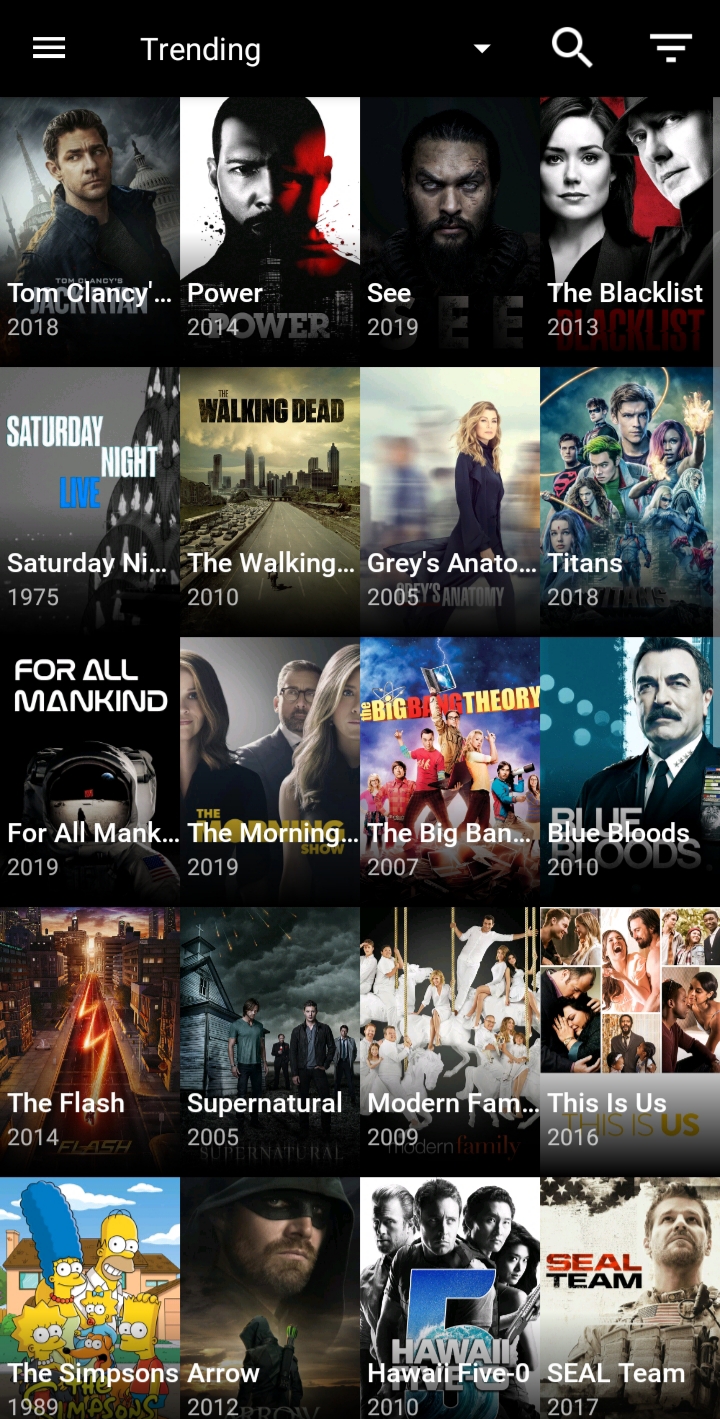
Task: Open the hamburger navigation menu
Action: [49, 48]
